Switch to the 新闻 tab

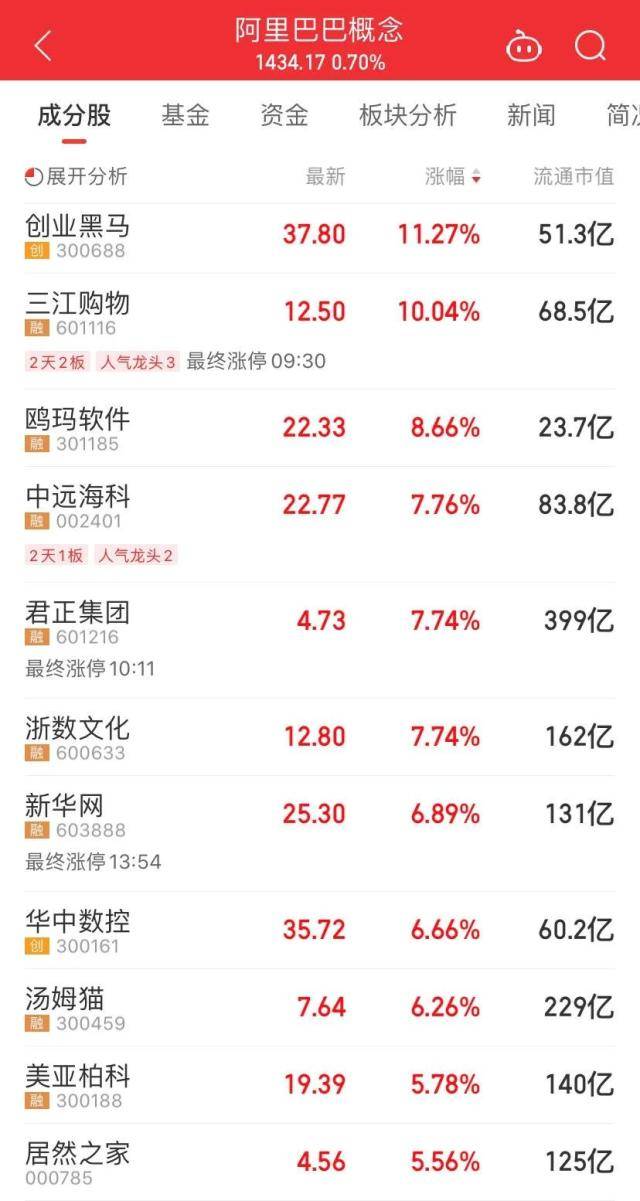531,115
